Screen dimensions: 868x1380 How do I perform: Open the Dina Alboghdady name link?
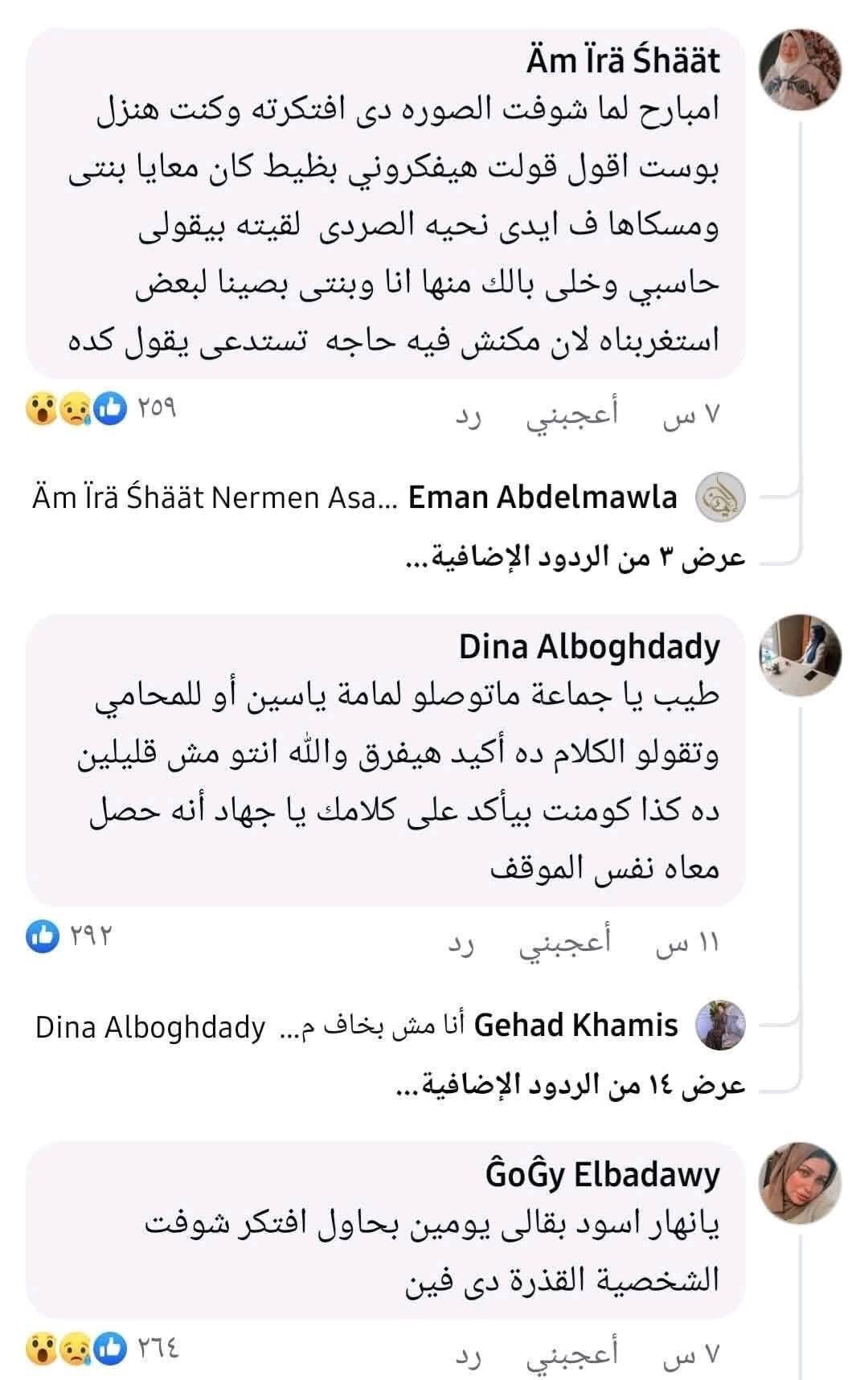coord(589,647)
